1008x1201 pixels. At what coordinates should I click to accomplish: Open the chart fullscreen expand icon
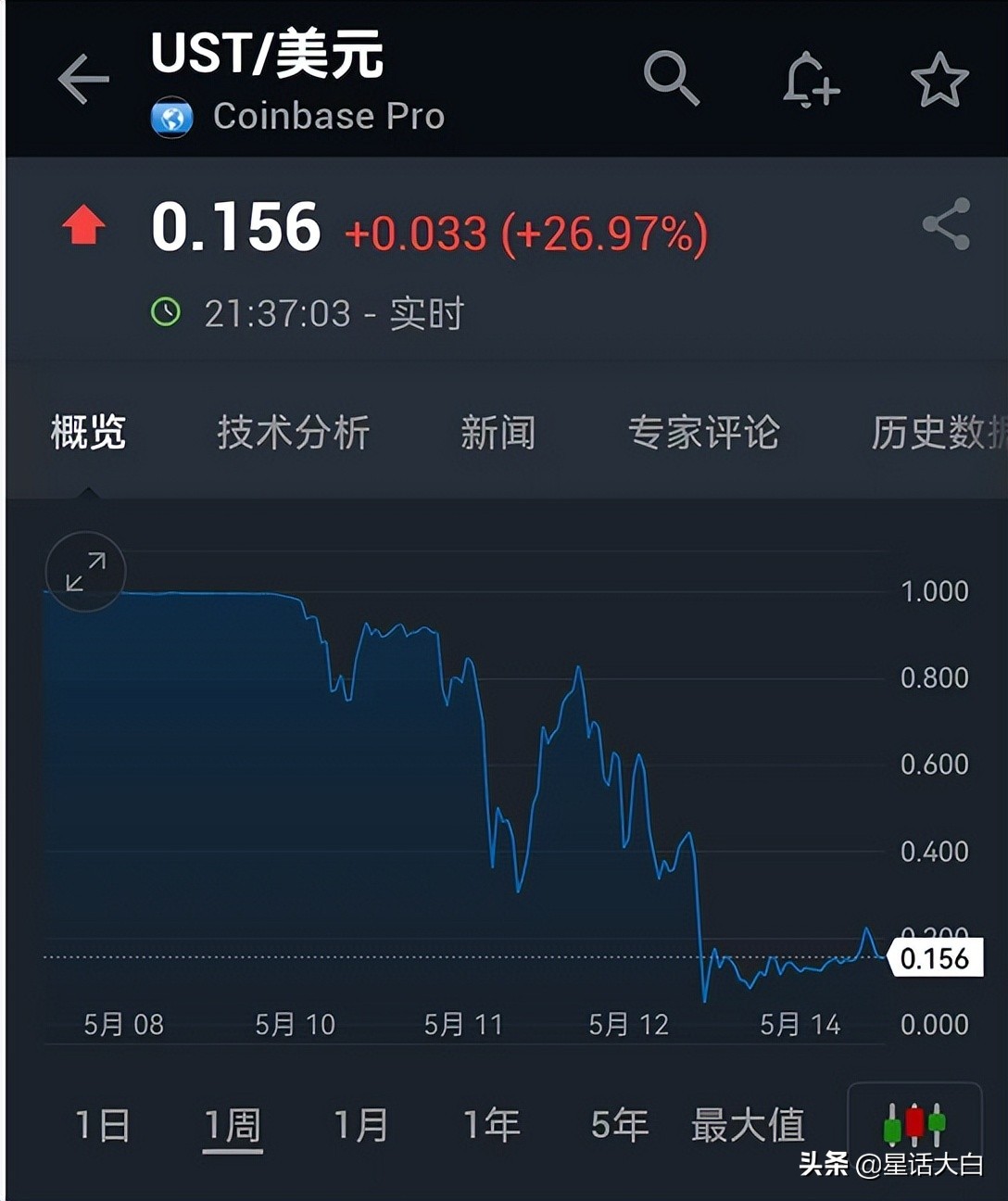[x=84, y=571]
